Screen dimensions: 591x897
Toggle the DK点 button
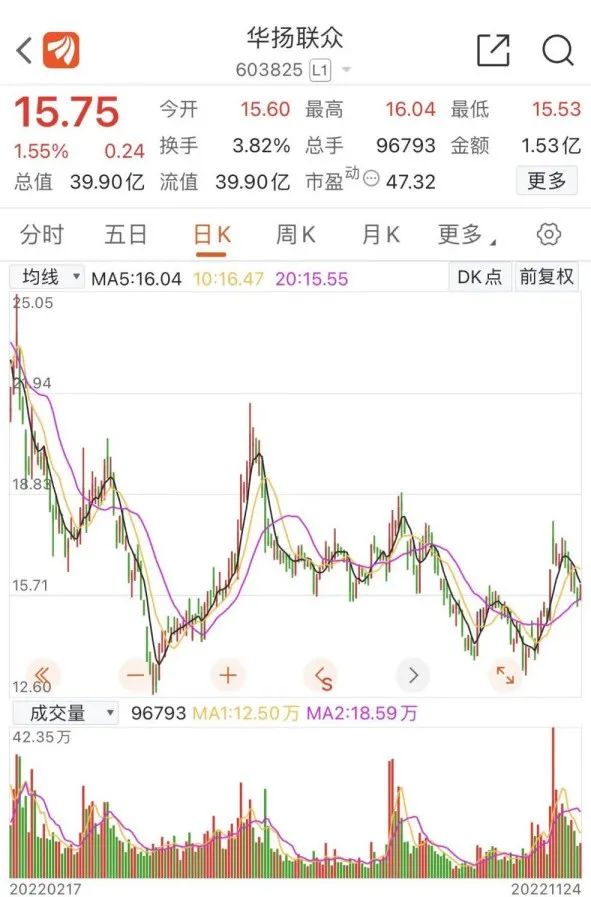pos(479,277)
